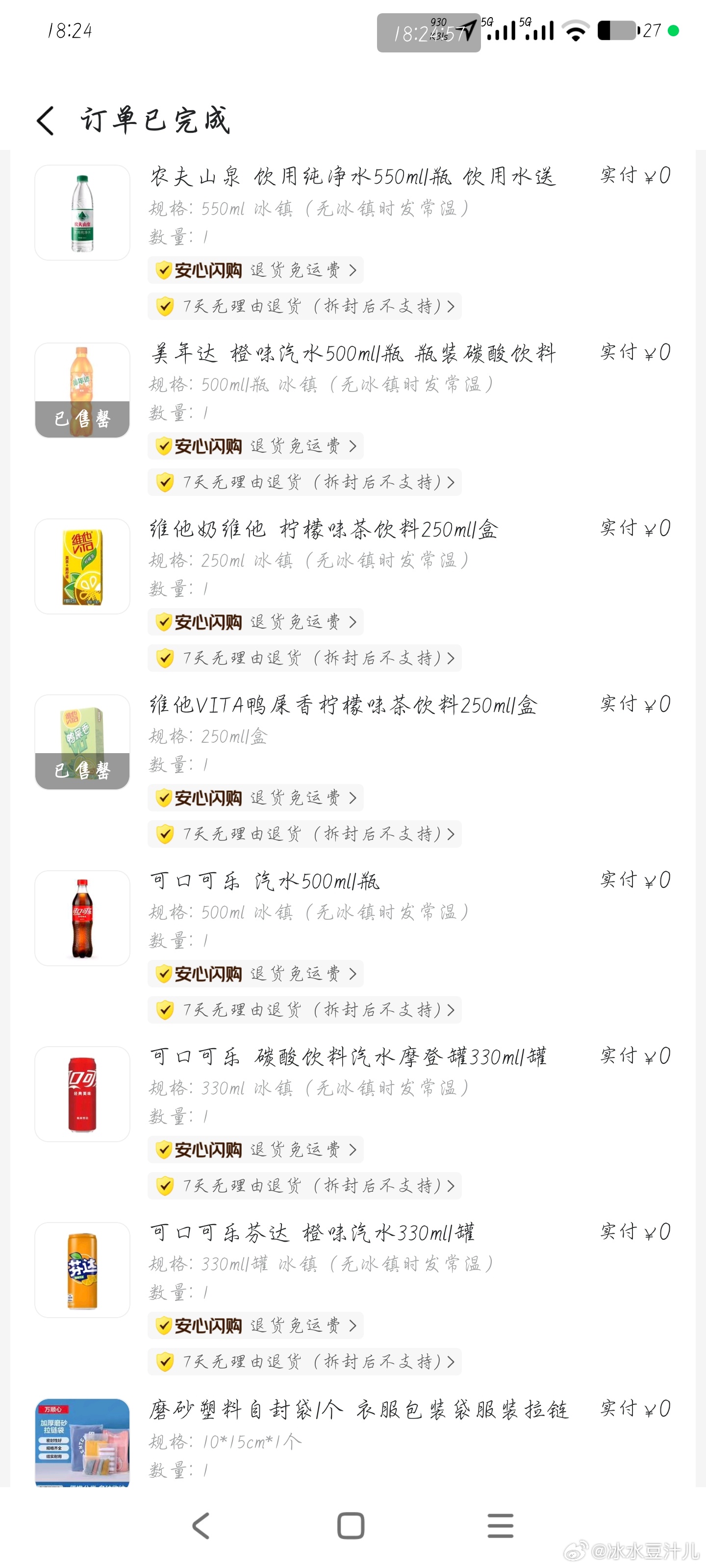Open 可口可乐 汽水500ml瓶 product image
Image resolution: width=706 pixels, height=1568 pixels.
pos(82,918)
